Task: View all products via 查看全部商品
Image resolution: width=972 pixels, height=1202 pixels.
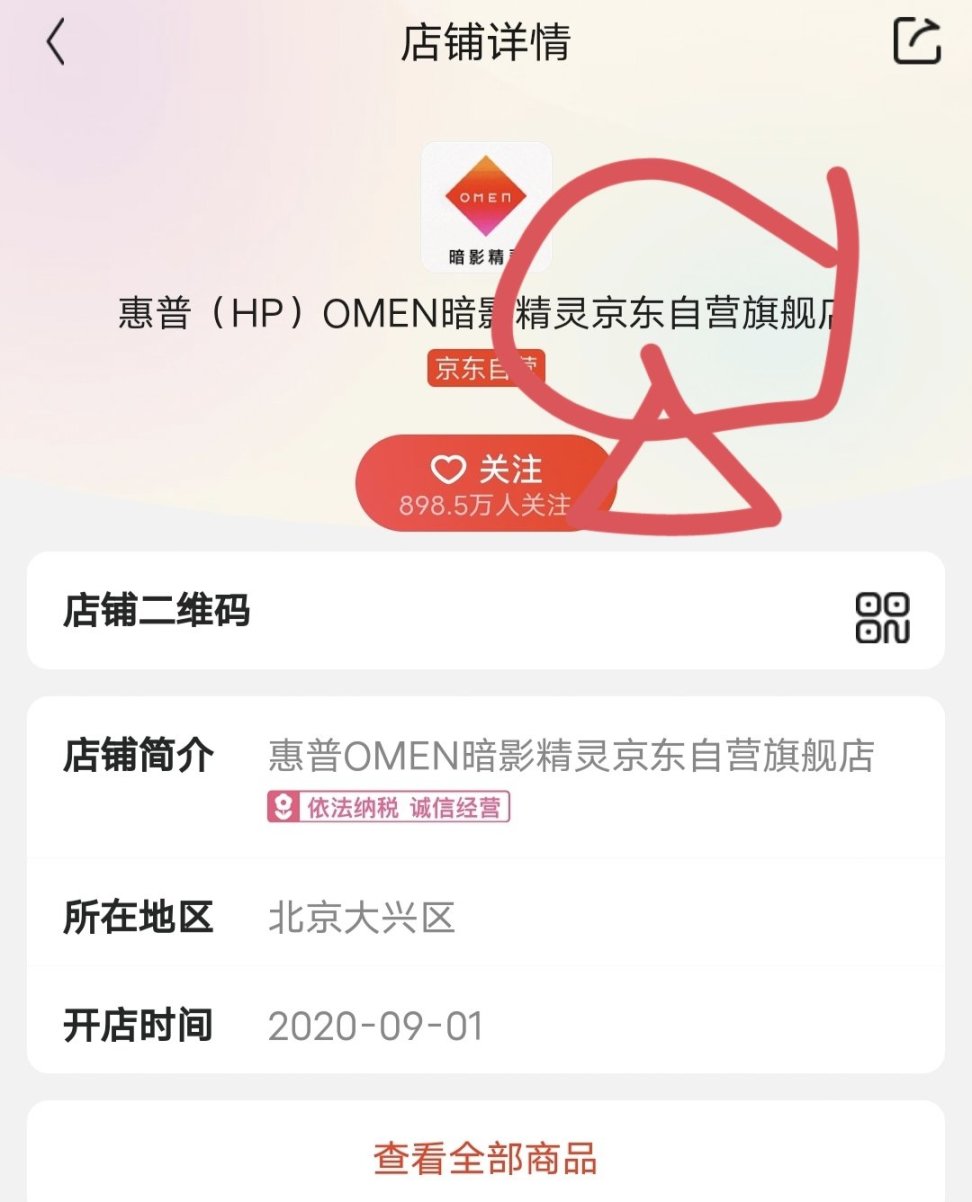Action: pyautogui.click(x=485, y=1158)
